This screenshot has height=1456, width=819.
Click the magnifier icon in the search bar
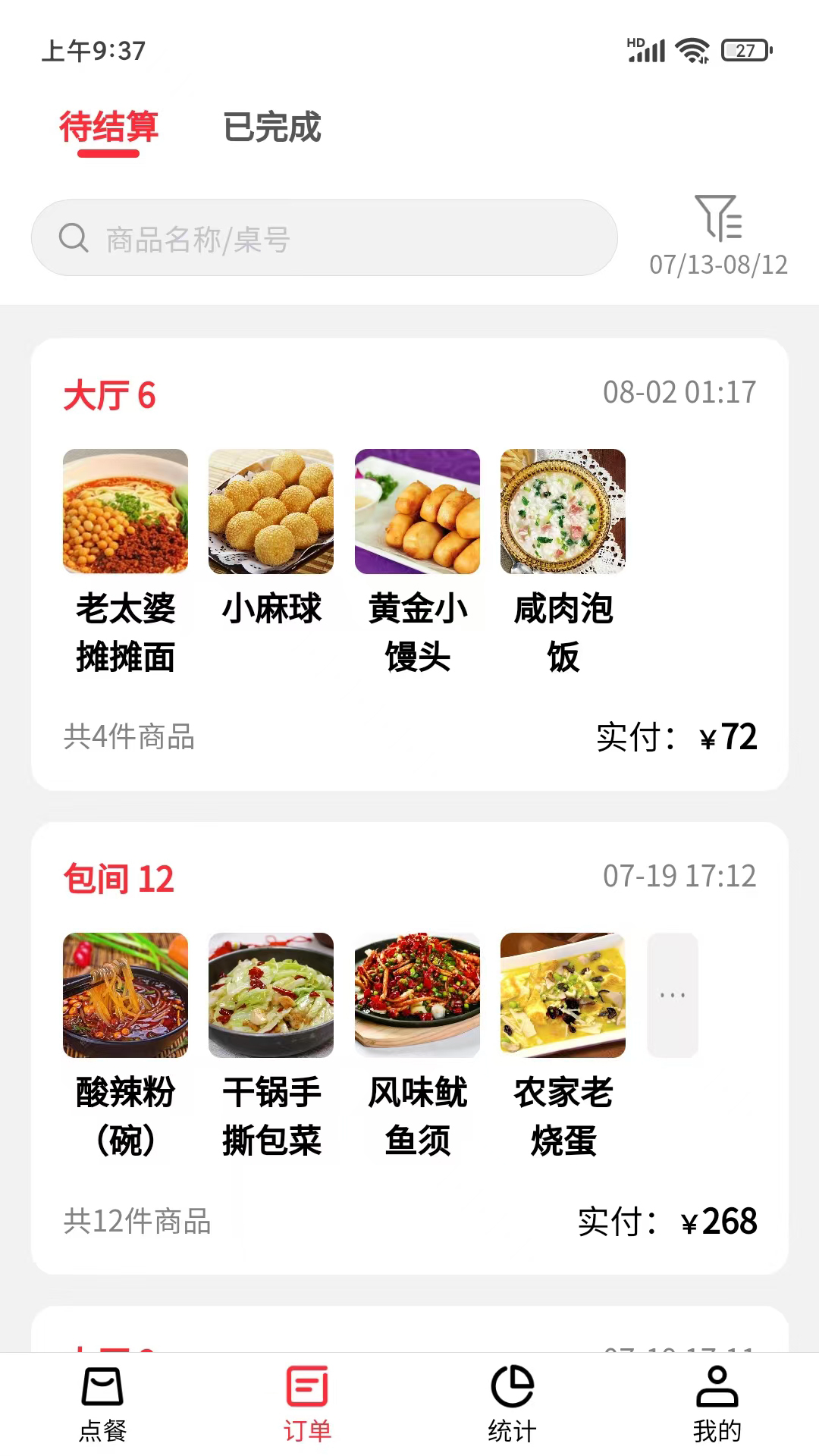tap(74, 237)
